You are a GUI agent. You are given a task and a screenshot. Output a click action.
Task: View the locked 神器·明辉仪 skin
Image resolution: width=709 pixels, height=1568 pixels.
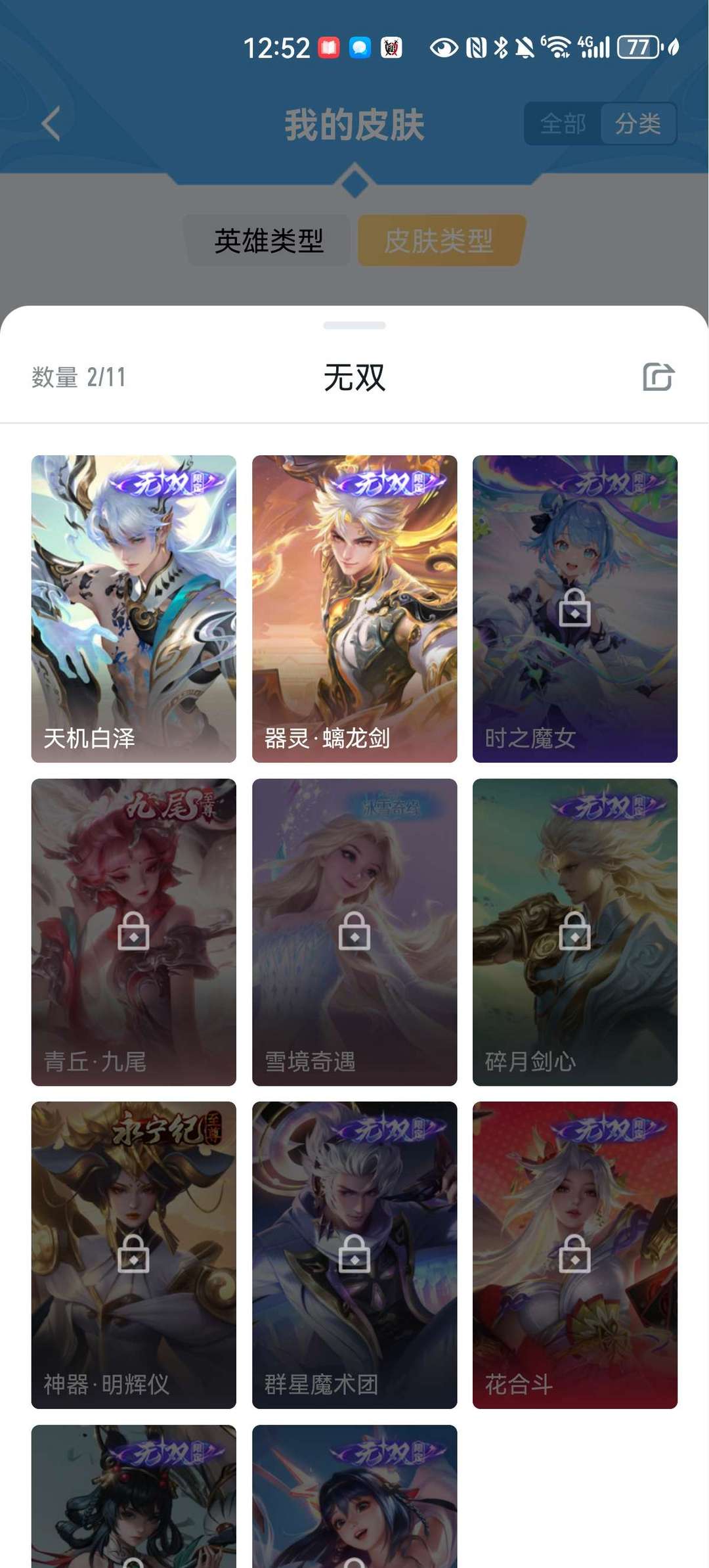tap(134, 1255)
